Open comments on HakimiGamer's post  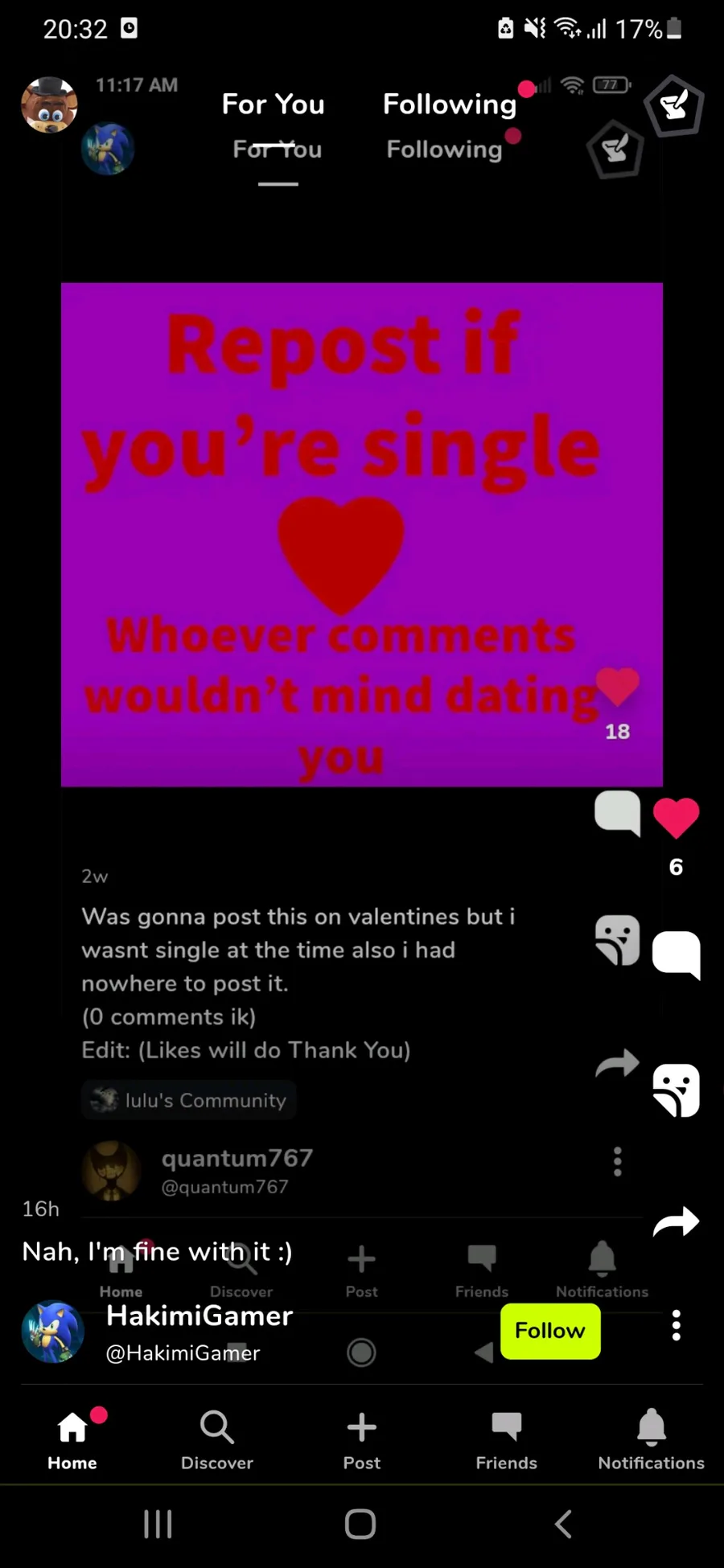[676, 954]
